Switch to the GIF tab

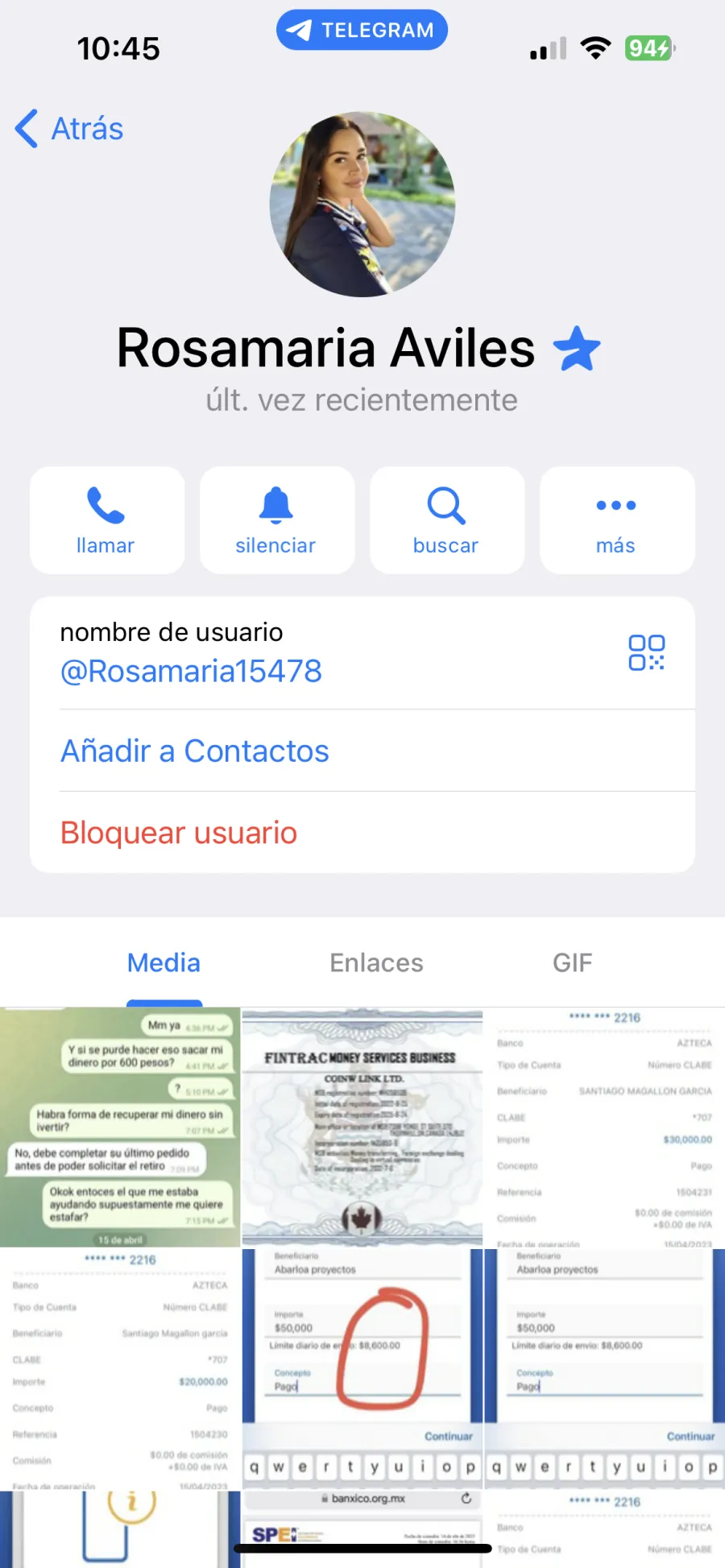(573, 962)
